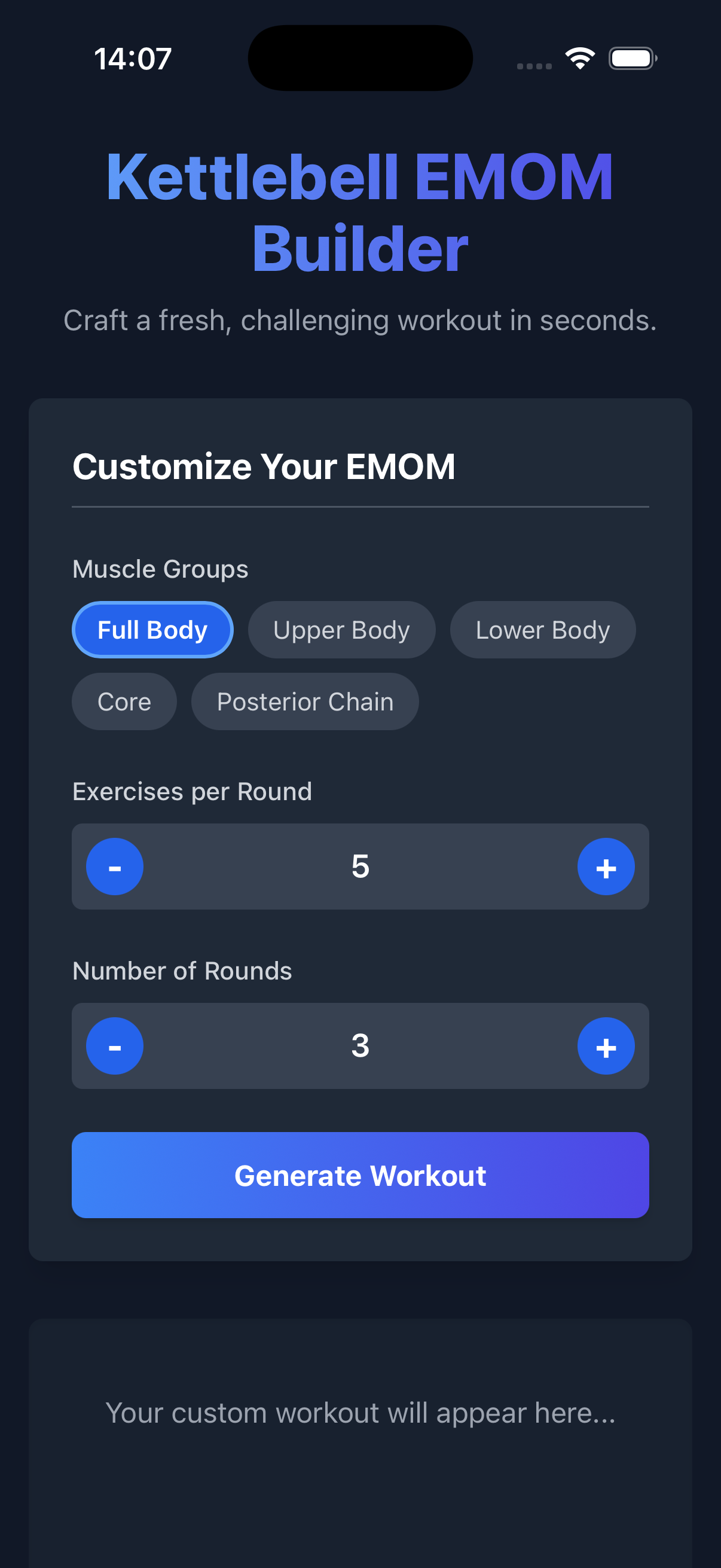Viewport: 721px width, 1568px height.
Task: Select the Upper Body muscle group
Action: coord(341,629)
